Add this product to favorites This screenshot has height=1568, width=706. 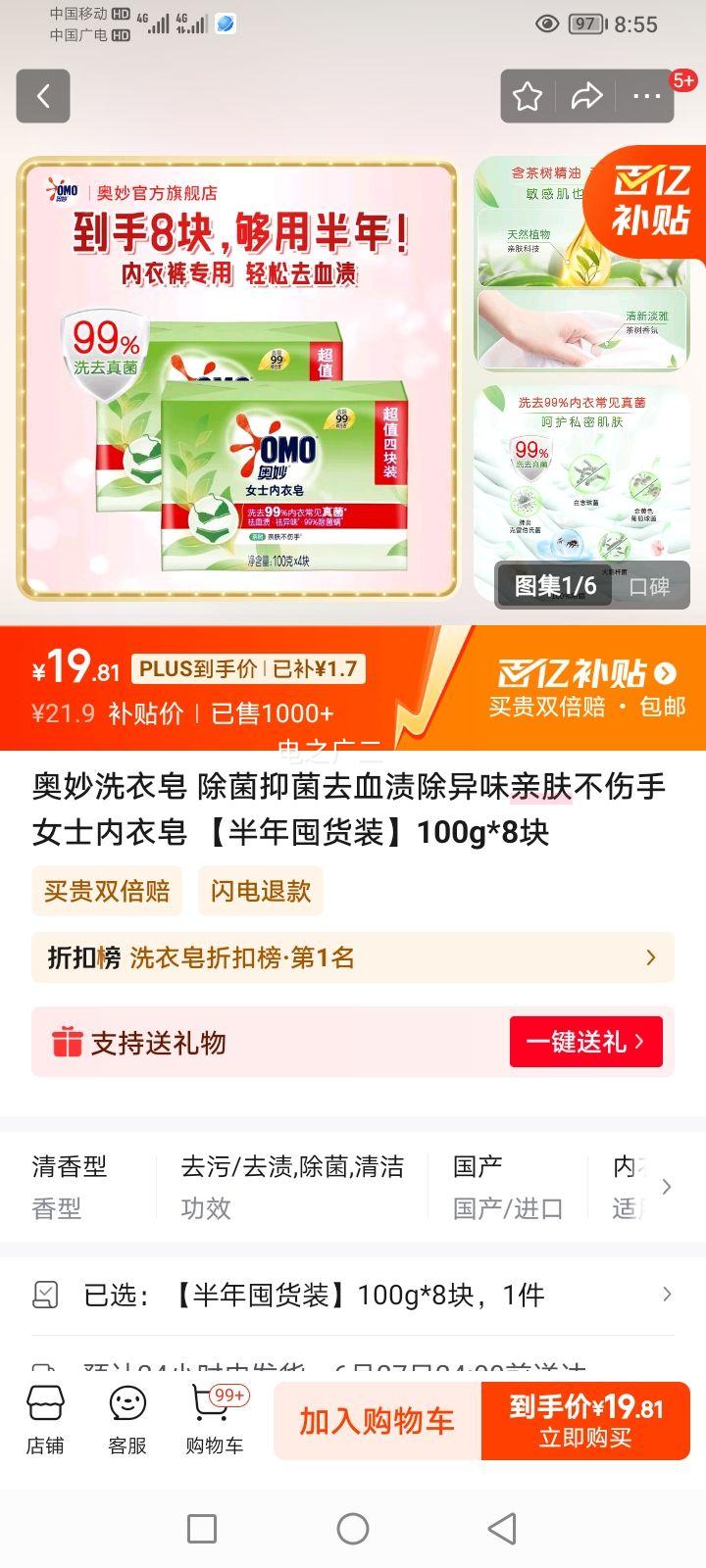[528, 96]
